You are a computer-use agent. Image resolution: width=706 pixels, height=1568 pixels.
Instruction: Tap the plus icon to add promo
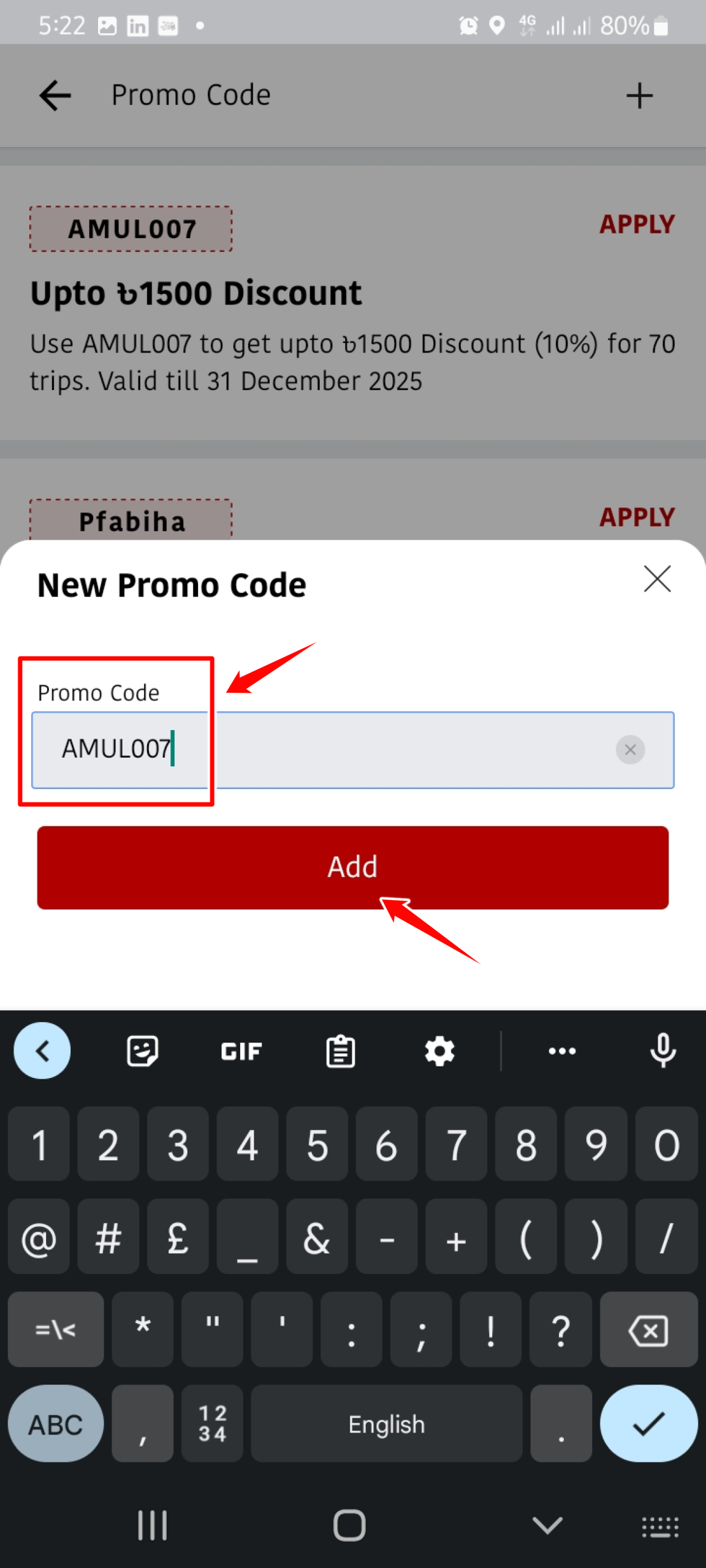[x=639, y=96]
